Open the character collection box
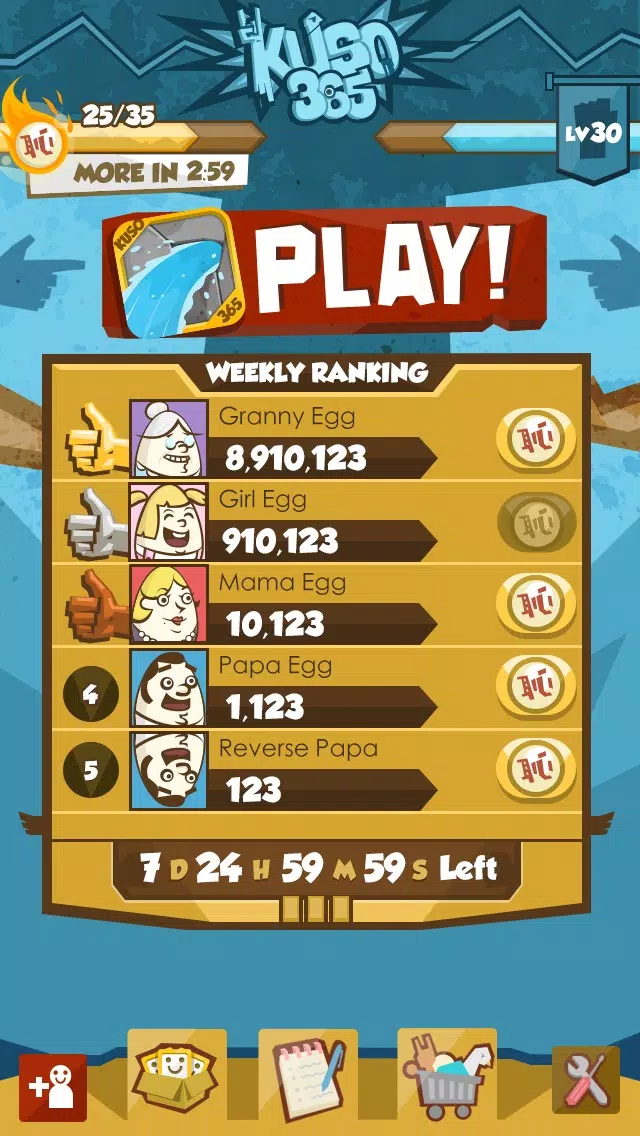640x1136 pixels. (x=177, y=1078)
